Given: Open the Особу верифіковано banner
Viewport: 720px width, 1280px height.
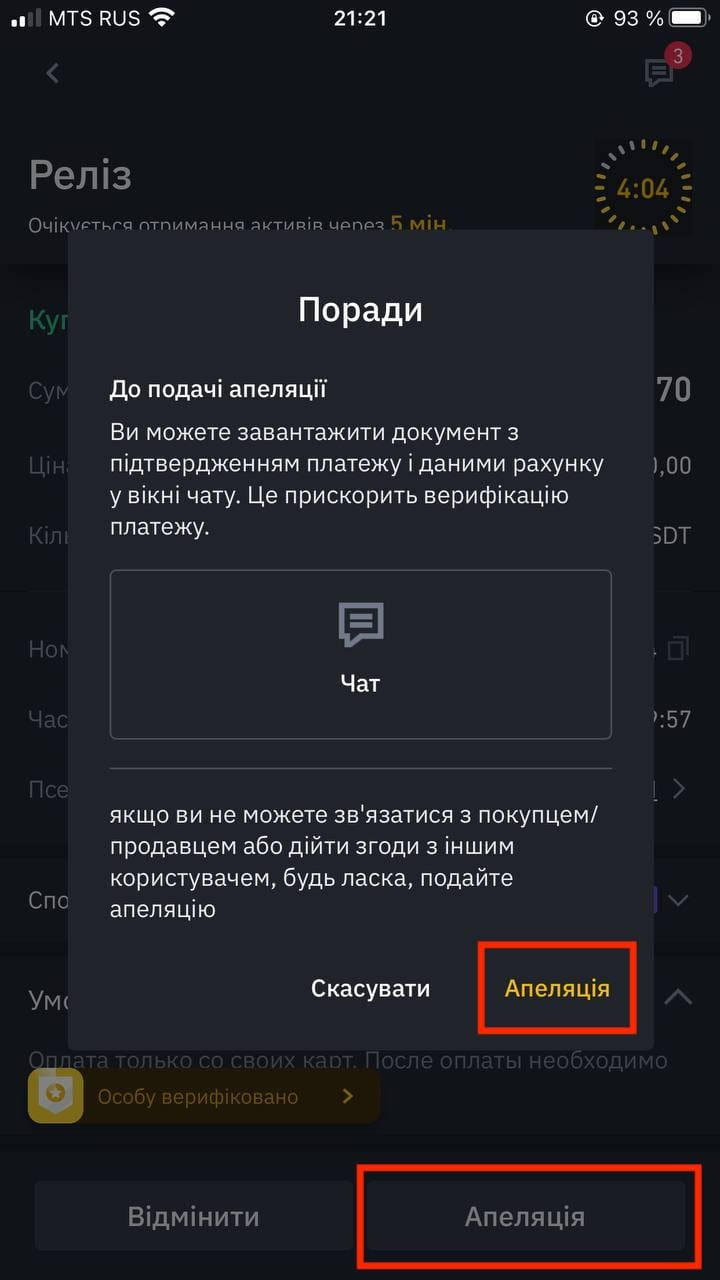Looking at the screenshot, I should pos(204,1096).
